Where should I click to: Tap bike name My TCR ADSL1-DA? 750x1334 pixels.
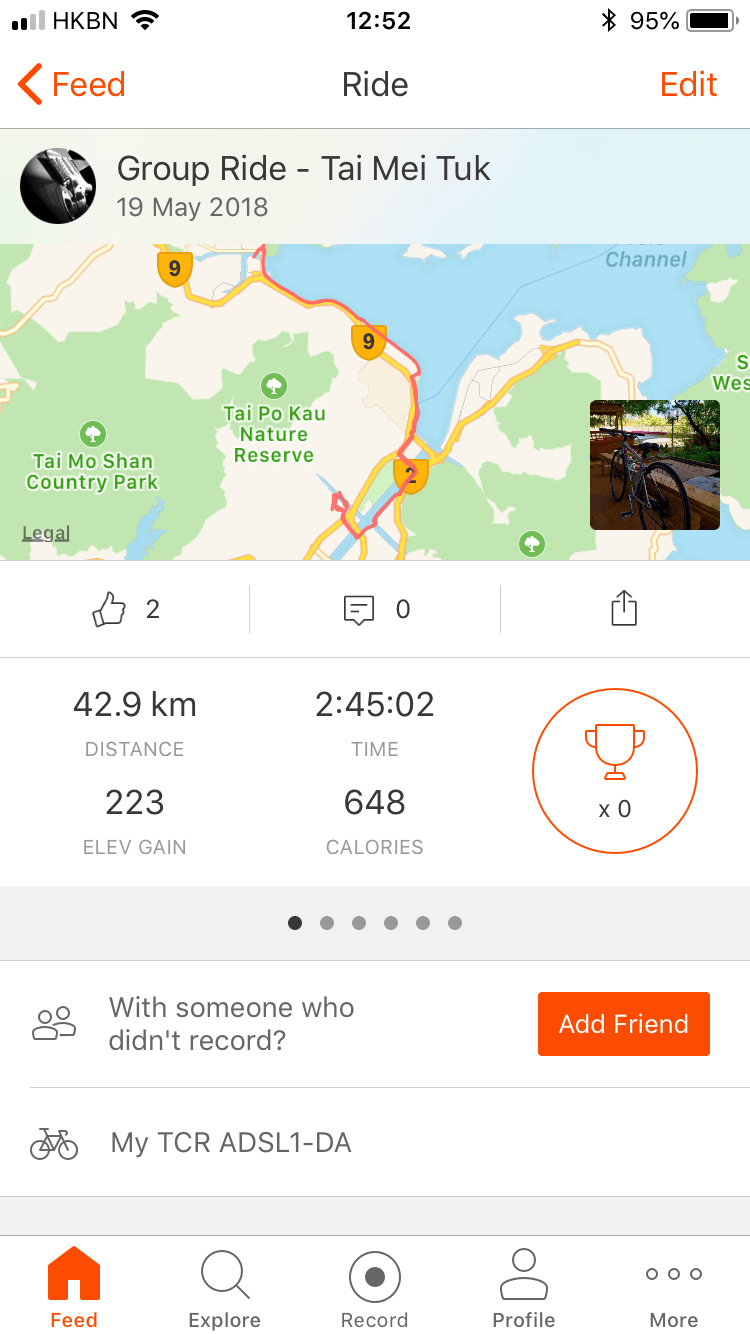(232, 1141)
